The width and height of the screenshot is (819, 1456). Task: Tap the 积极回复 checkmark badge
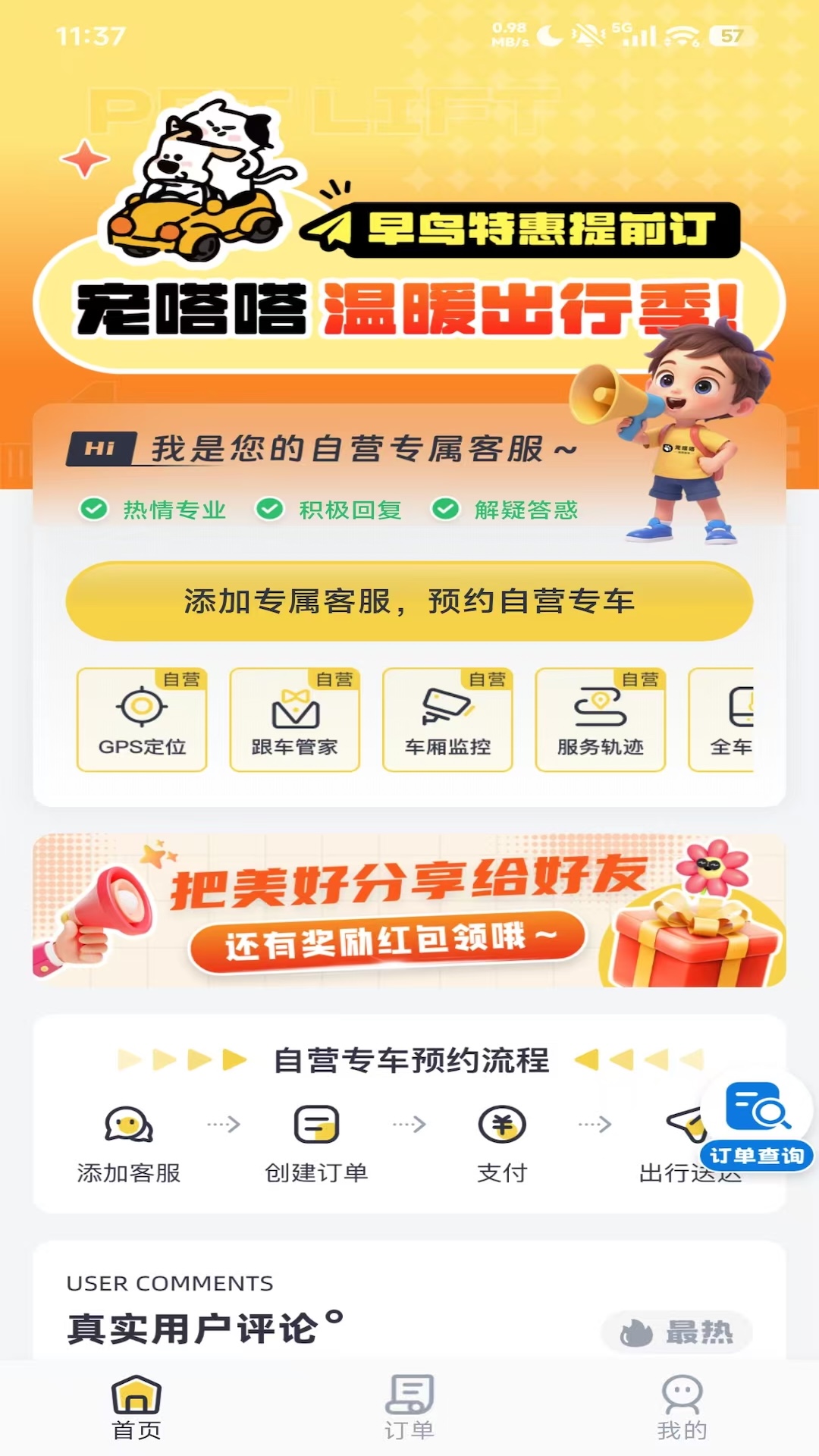tap(270, 509)
